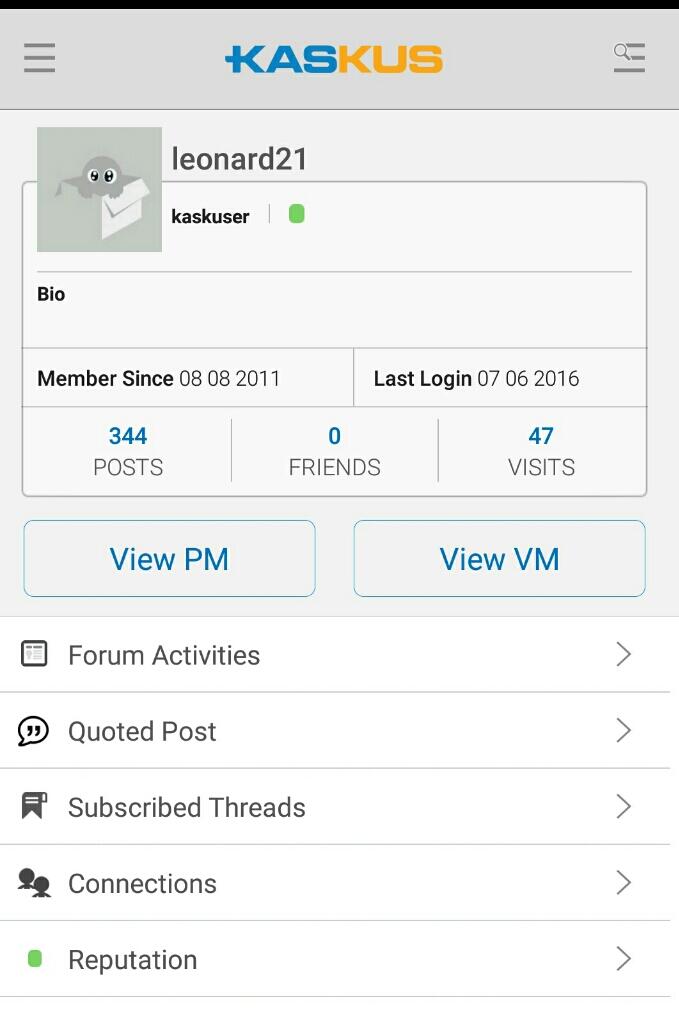The image size is (679, 1024).
Task: Open the search menu icon
Action: tap(629, 58)
